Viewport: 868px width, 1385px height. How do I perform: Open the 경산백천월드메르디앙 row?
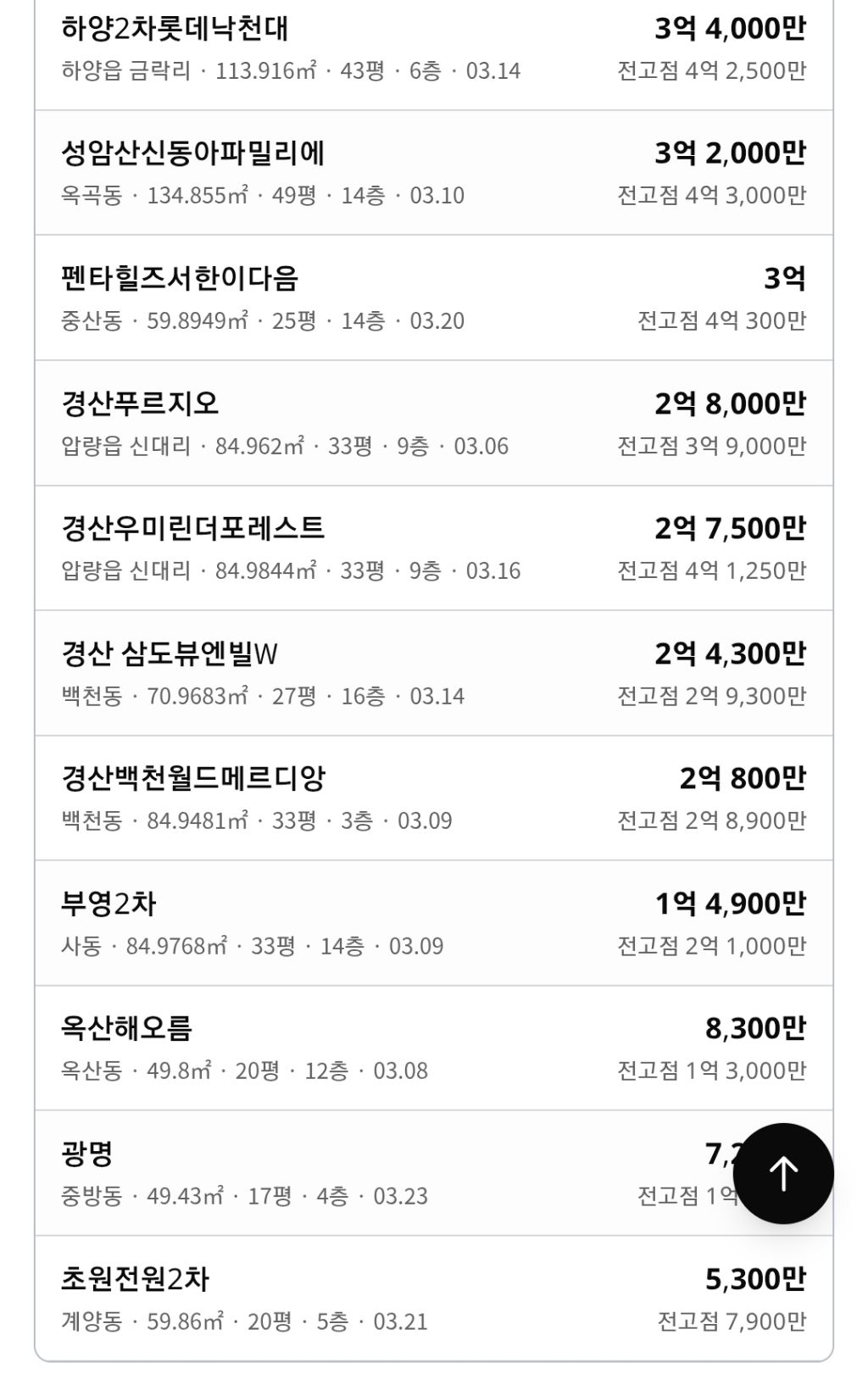(x=434, y=798)
